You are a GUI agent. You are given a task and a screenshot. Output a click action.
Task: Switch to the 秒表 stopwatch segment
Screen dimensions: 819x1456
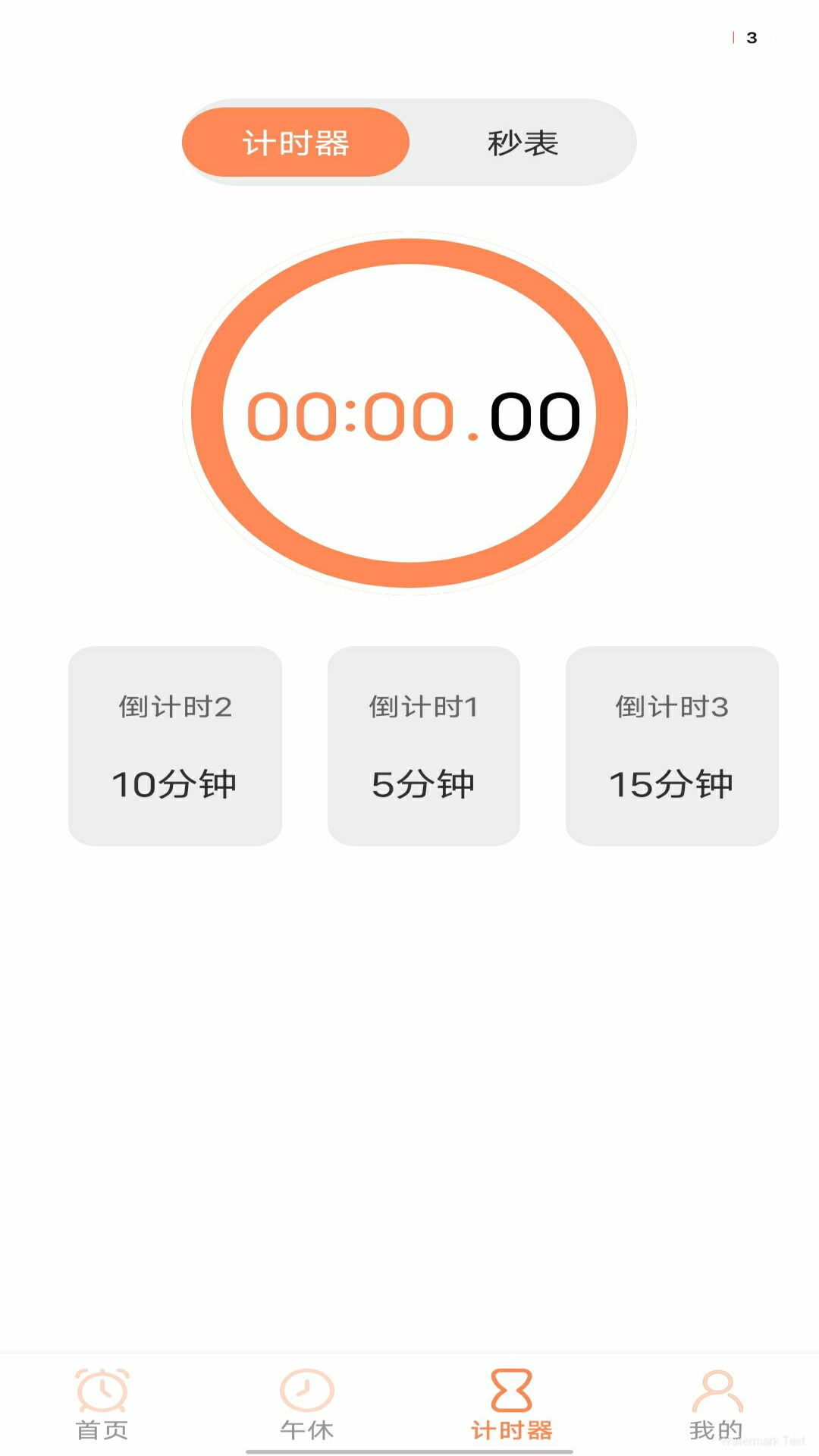click(522, 143)
